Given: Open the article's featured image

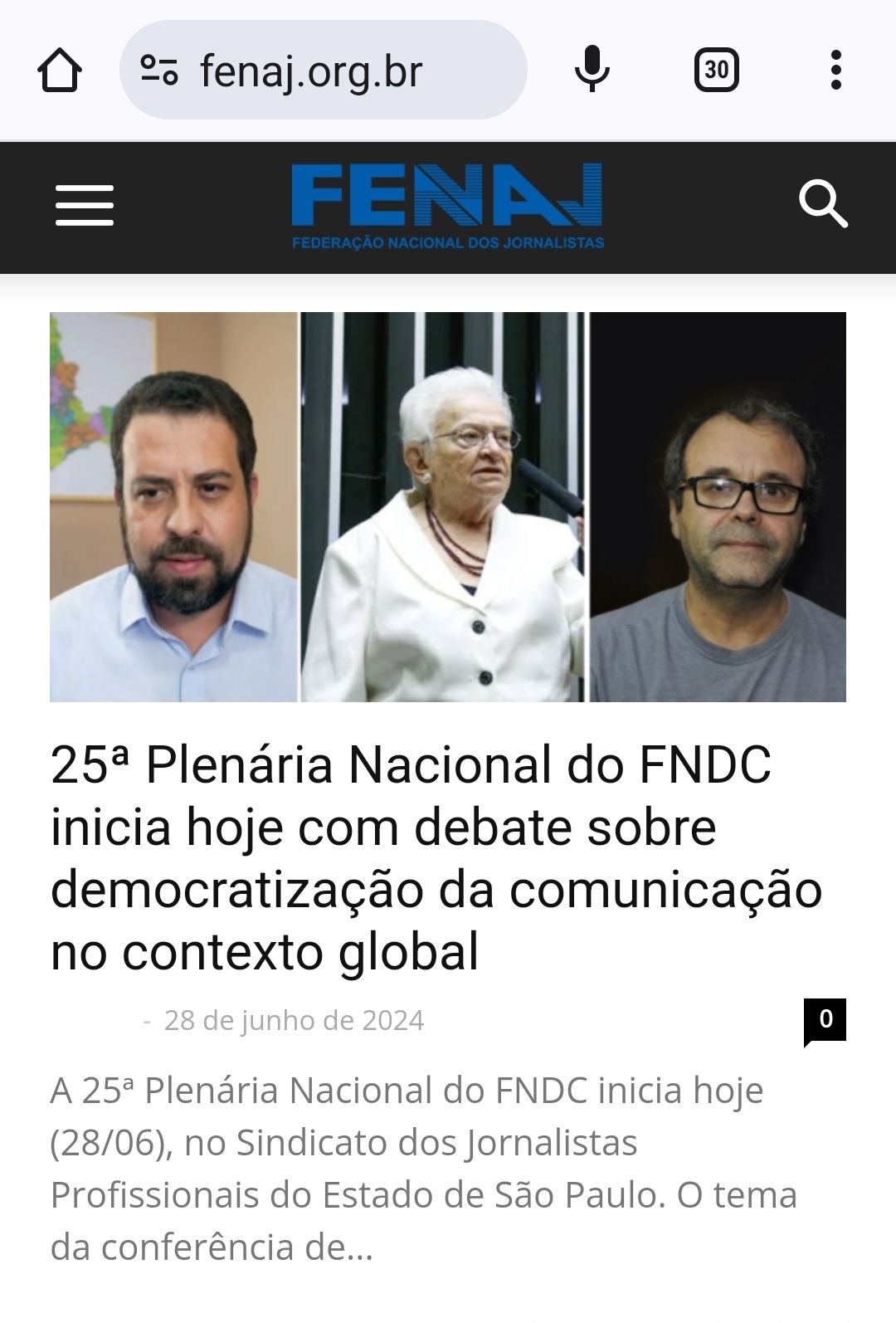Looking at the screenshot, I should click(x=448, y=507).
